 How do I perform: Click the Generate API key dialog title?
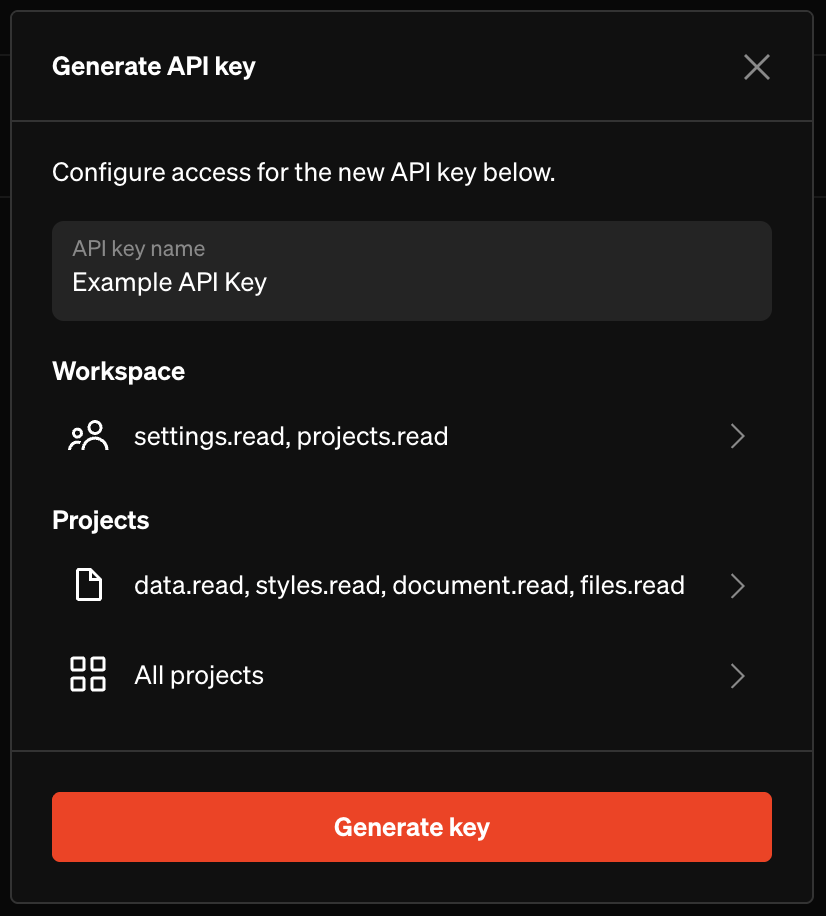point(153,66)
